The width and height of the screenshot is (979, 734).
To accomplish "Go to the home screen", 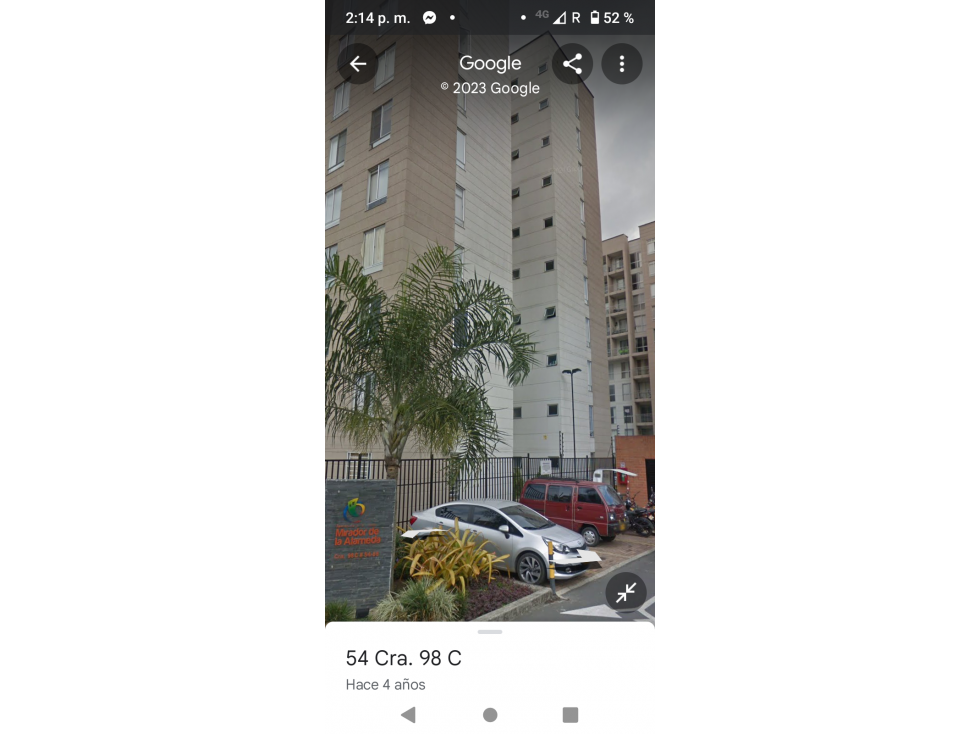I will [x=490, y=714].
